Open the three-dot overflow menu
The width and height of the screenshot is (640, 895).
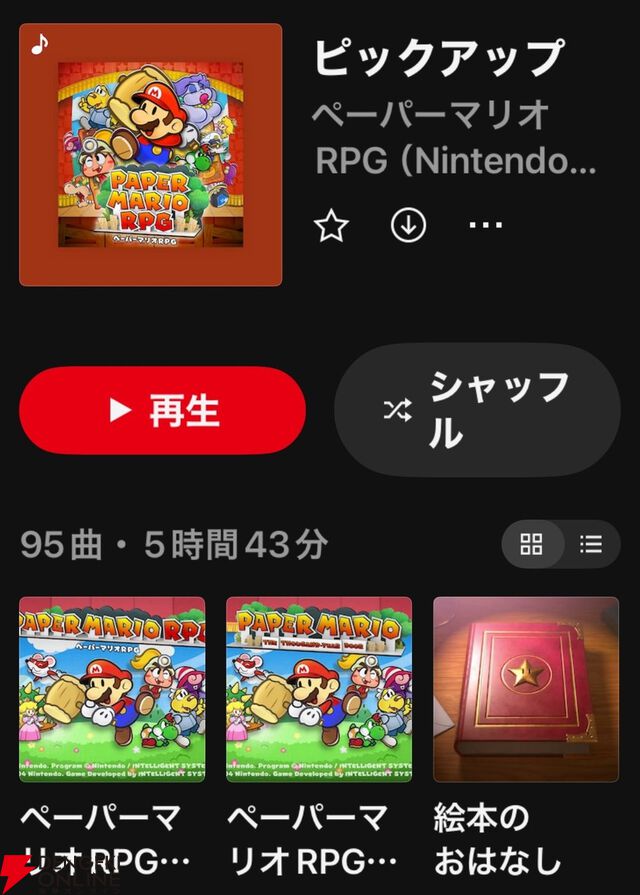tap(486, 226)
